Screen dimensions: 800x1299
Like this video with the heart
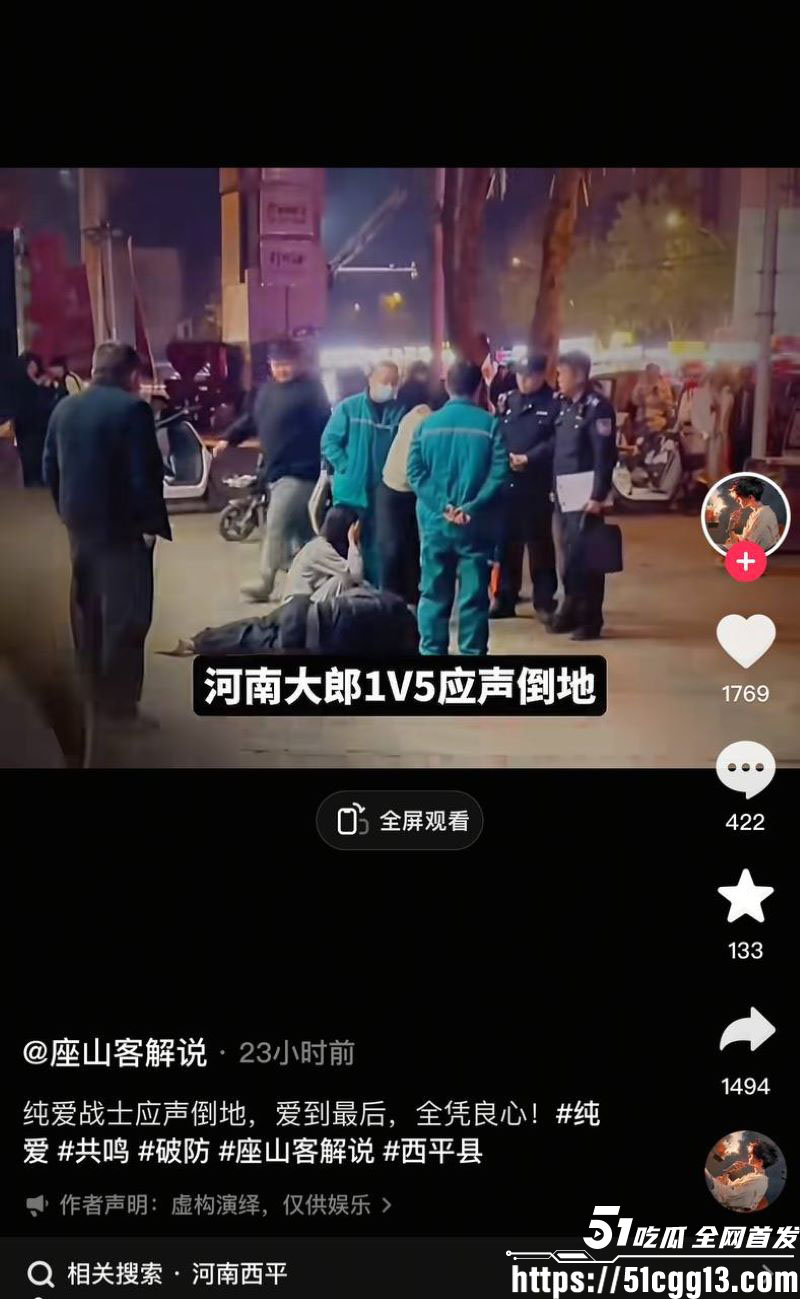point(746,641)
